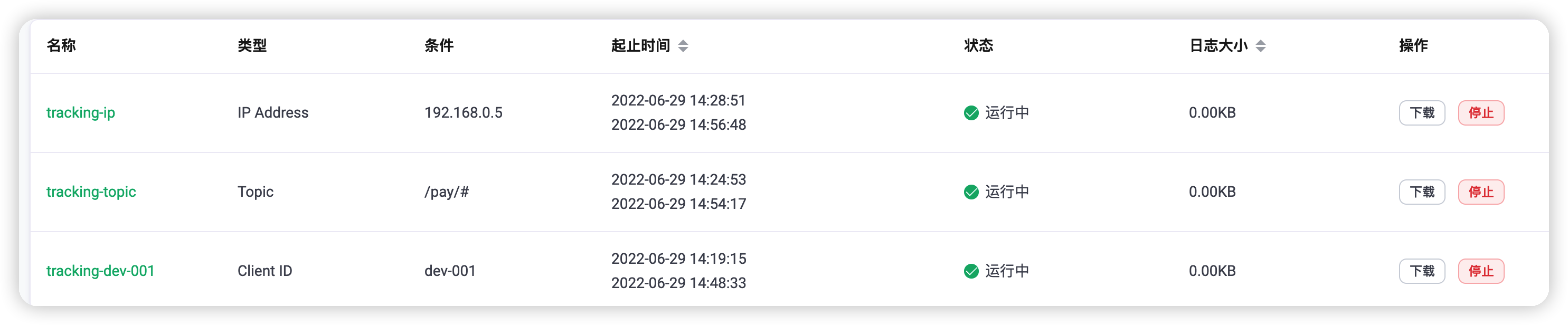
Task: Download log for tracking-ip
Action: (1421, 112)
